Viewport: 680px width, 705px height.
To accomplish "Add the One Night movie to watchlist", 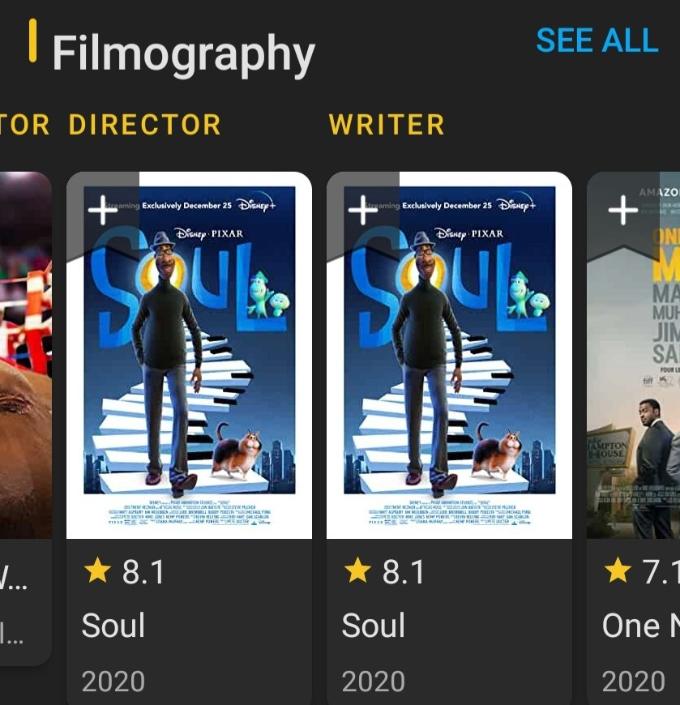I will 622,210.
